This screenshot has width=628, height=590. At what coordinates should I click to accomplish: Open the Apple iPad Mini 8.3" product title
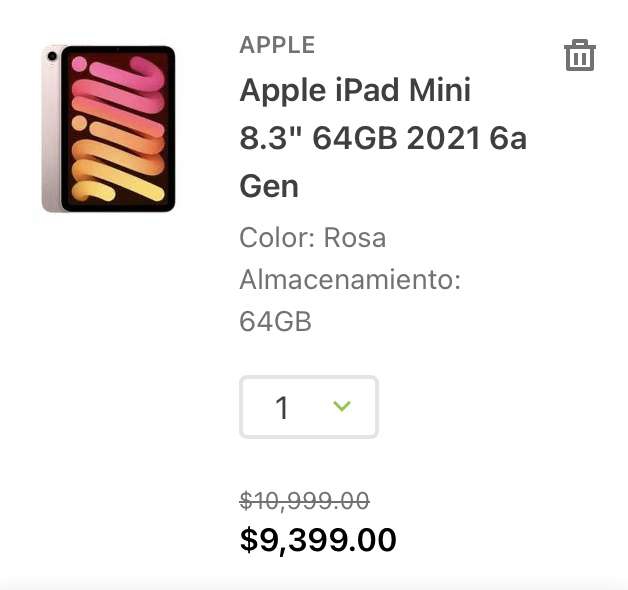[383, 137]
